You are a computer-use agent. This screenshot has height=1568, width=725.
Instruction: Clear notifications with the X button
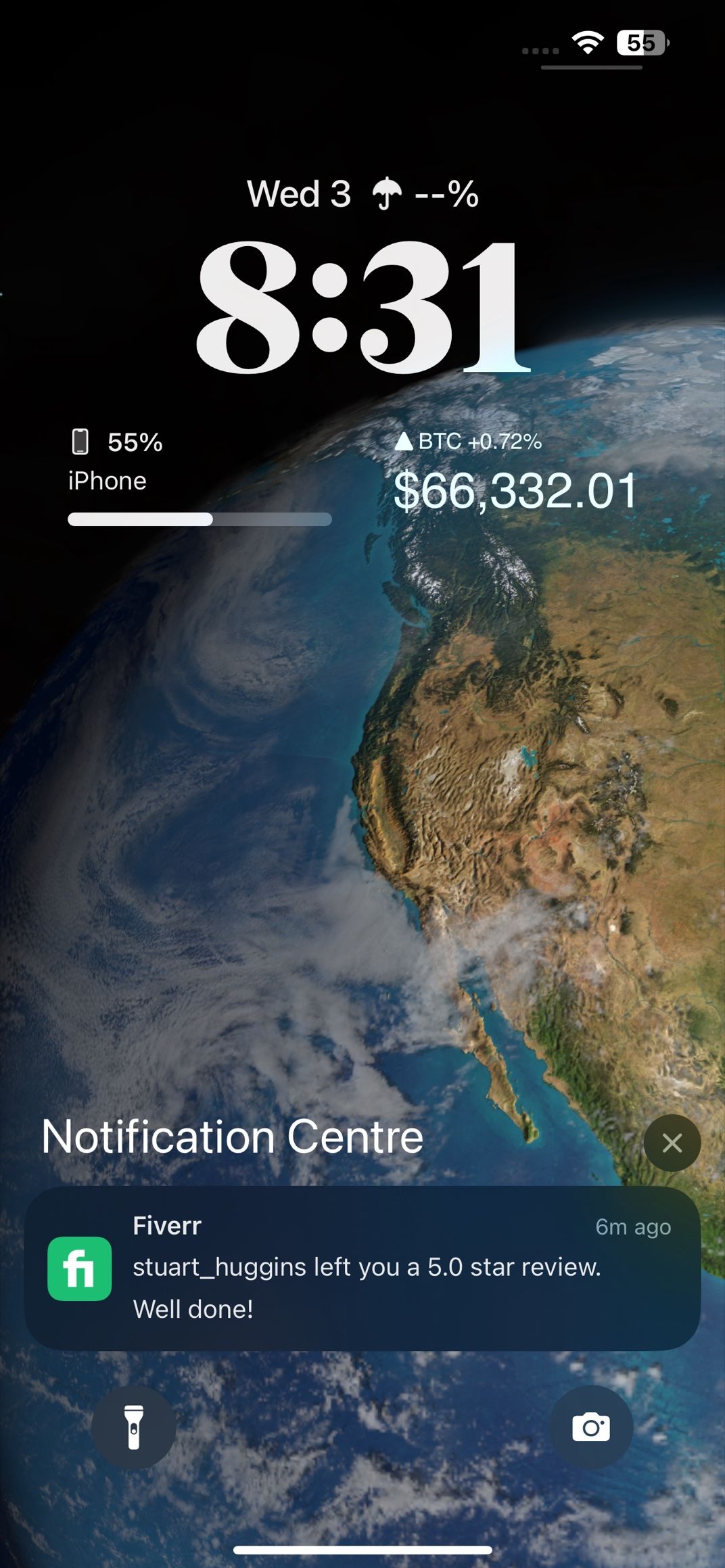click(672, 1143)
